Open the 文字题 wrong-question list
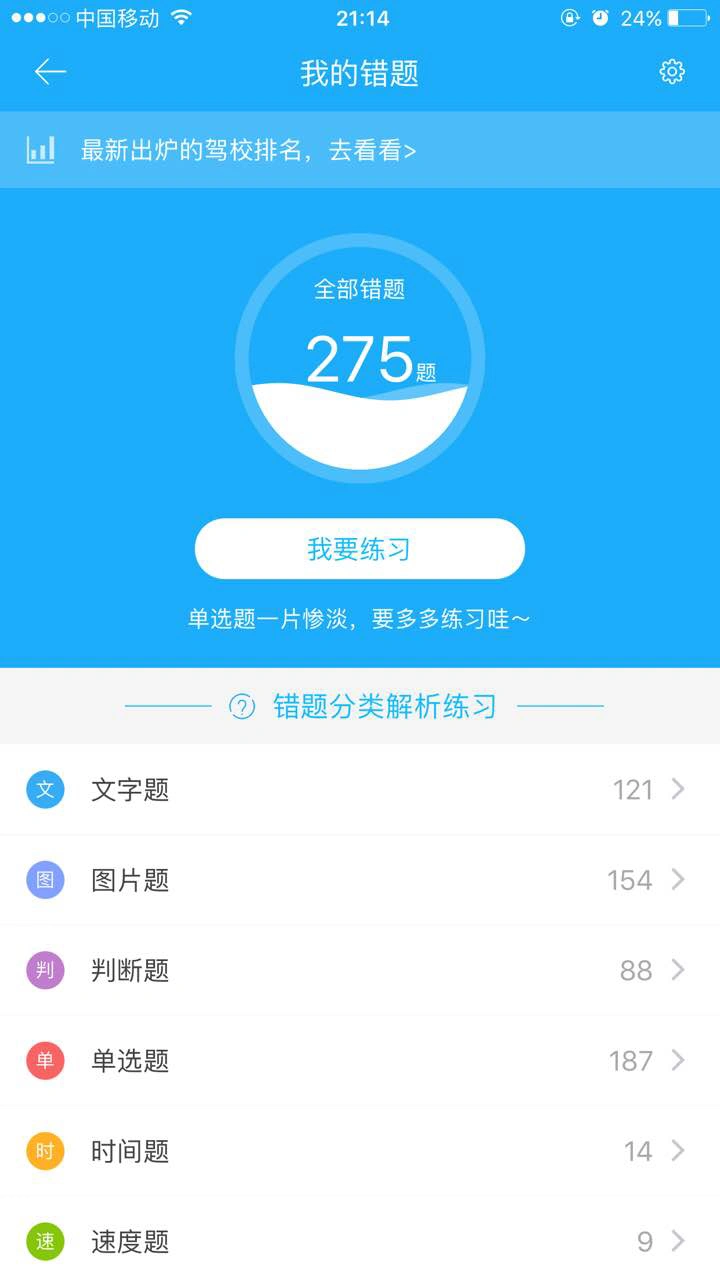Viewport: 720px width, 1280px height. point(360,790)
